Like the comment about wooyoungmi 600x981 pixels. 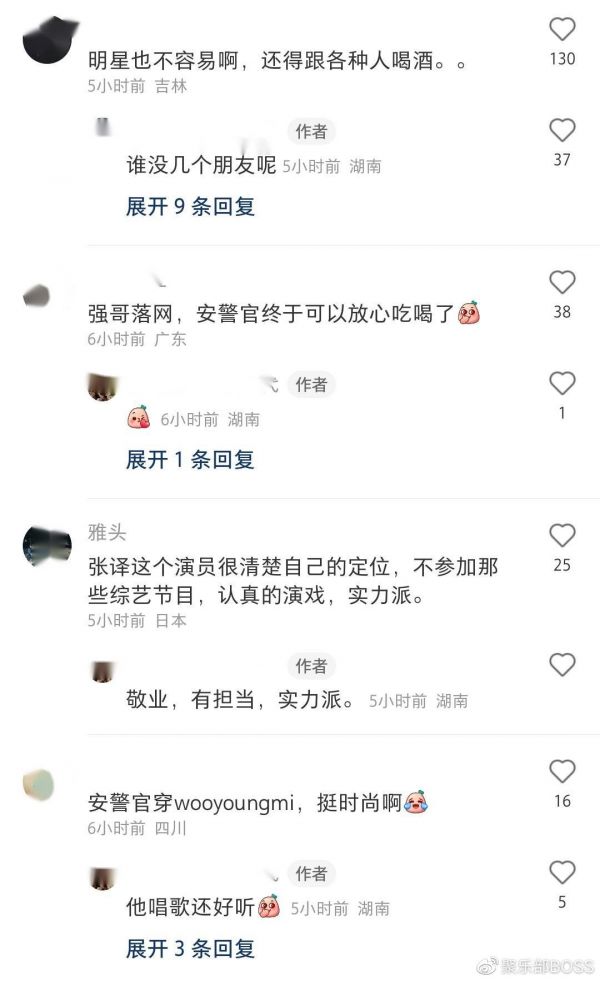click(x=563, y=771)
